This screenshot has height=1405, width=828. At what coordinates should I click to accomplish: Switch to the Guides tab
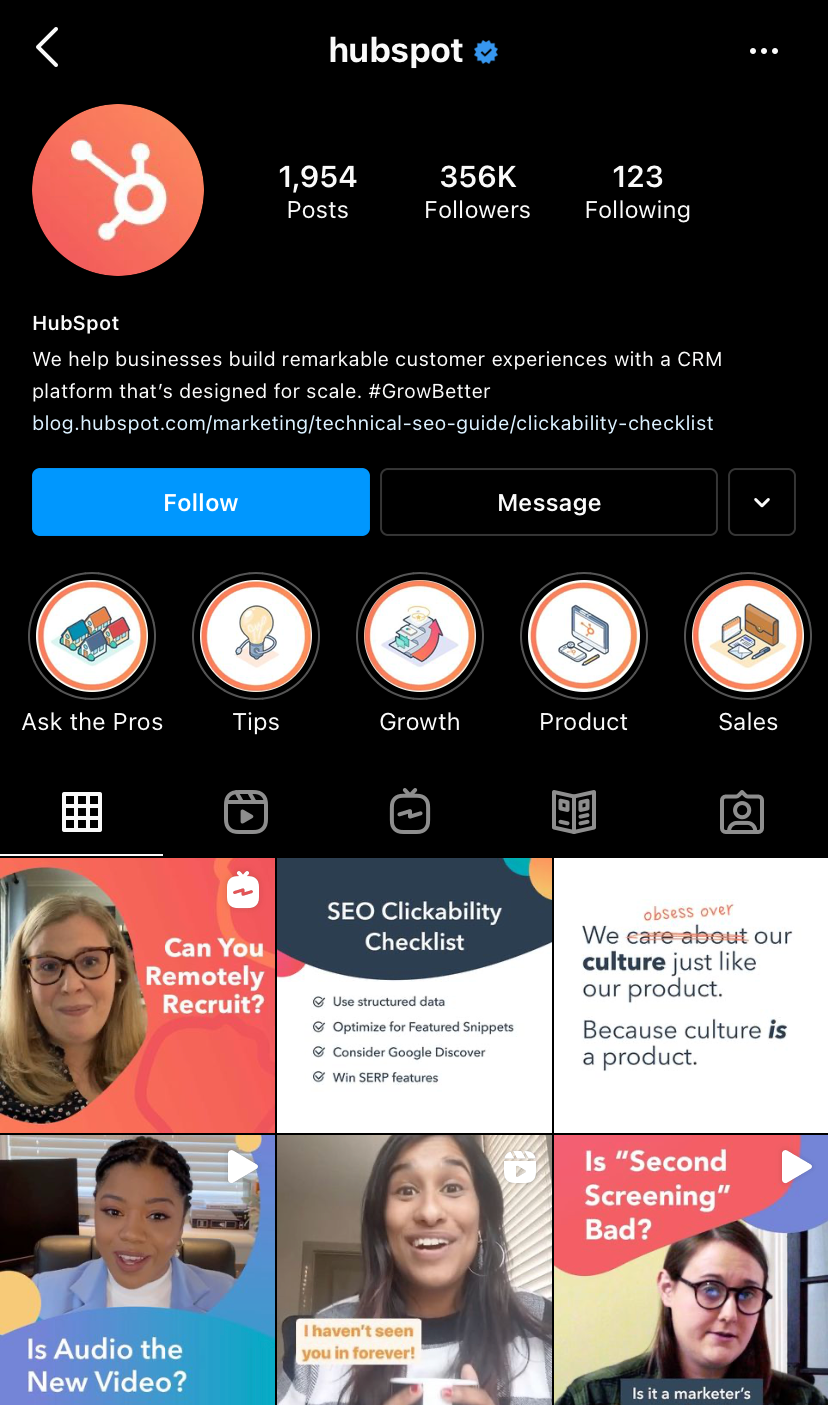(x=574, y=812)
